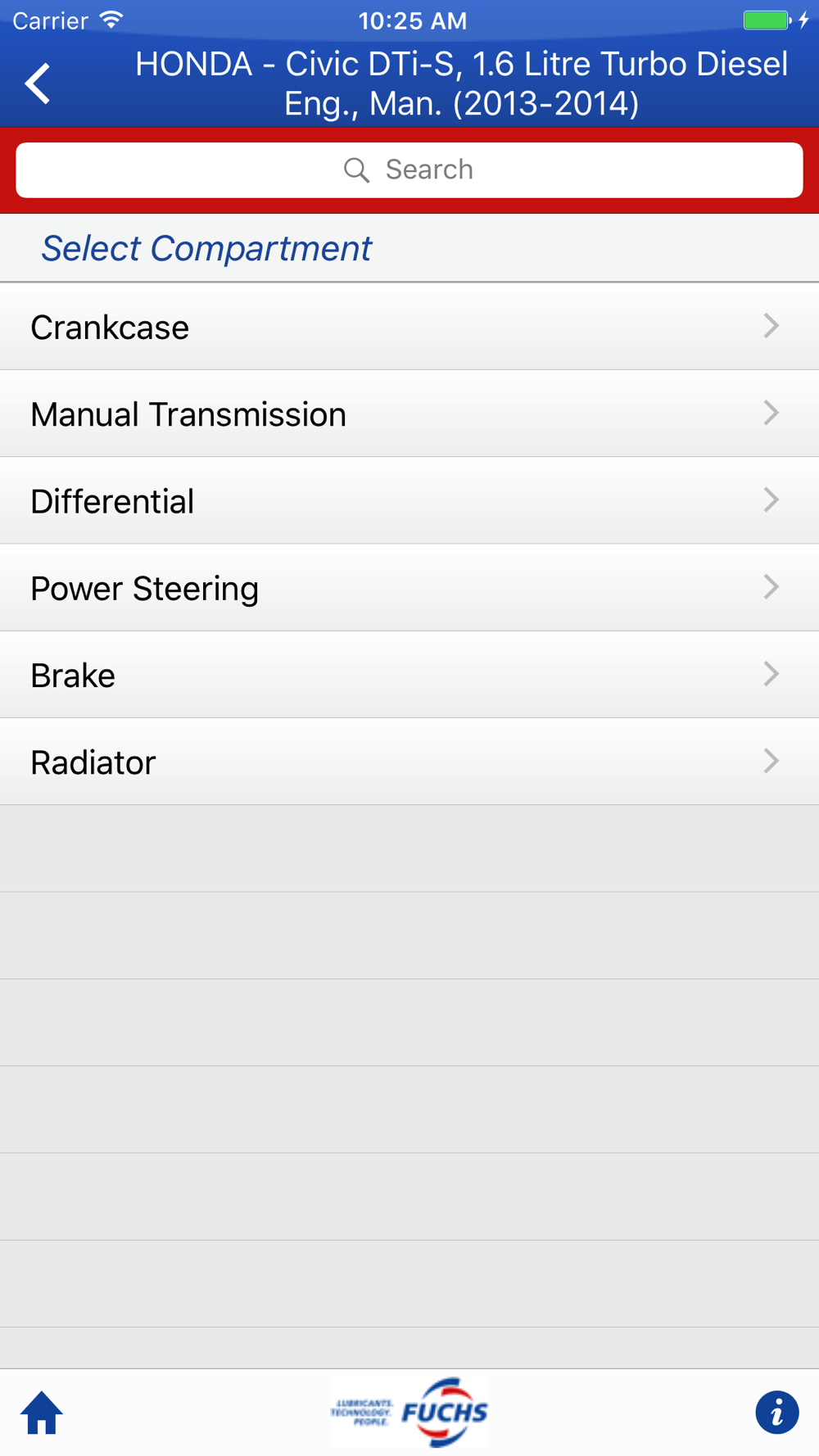Image resolution: width=819 pixels, height=1456 pixels.
Task: Go to the home screen icon
Action: (42, 1413)
